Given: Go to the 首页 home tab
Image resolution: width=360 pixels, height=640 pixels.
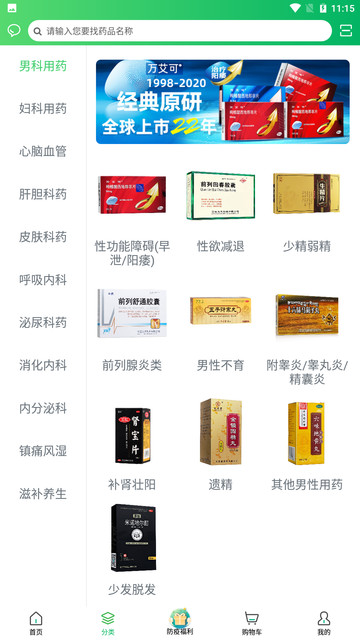Looking at the screenshot, I should pyautogui.click(x=36, y=623).
